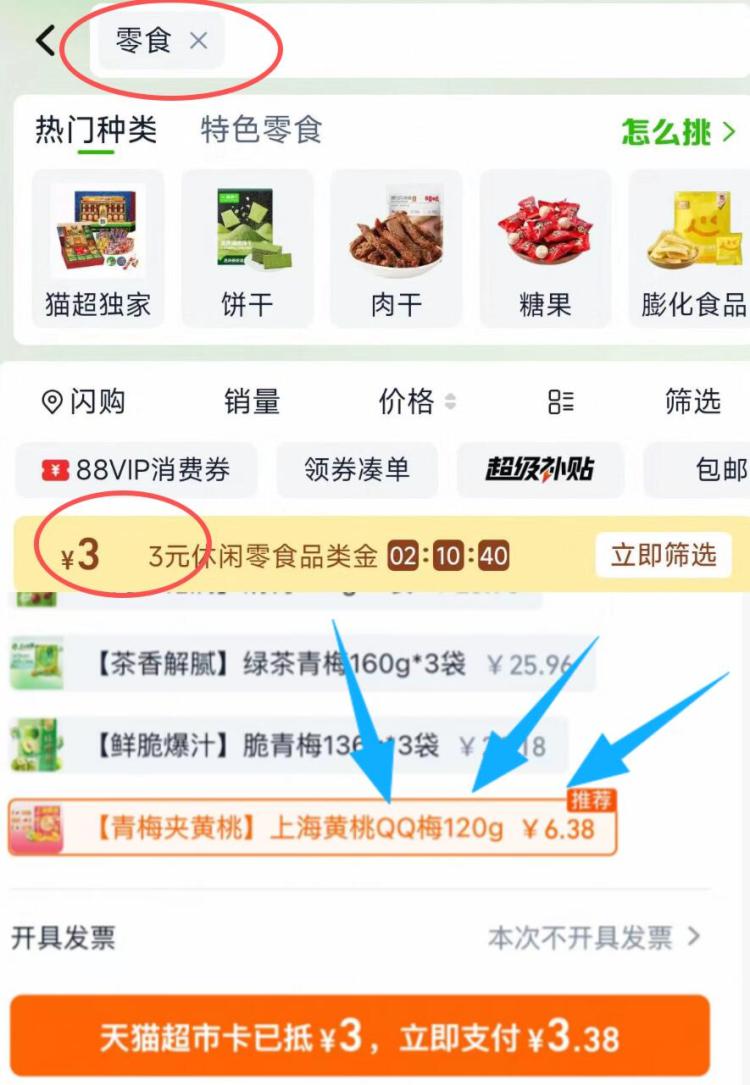Image resolution: width=750 pixels, height=1085 pixels.
Task: Toggle the list layout view icon
Action: [x=561, y=402]
